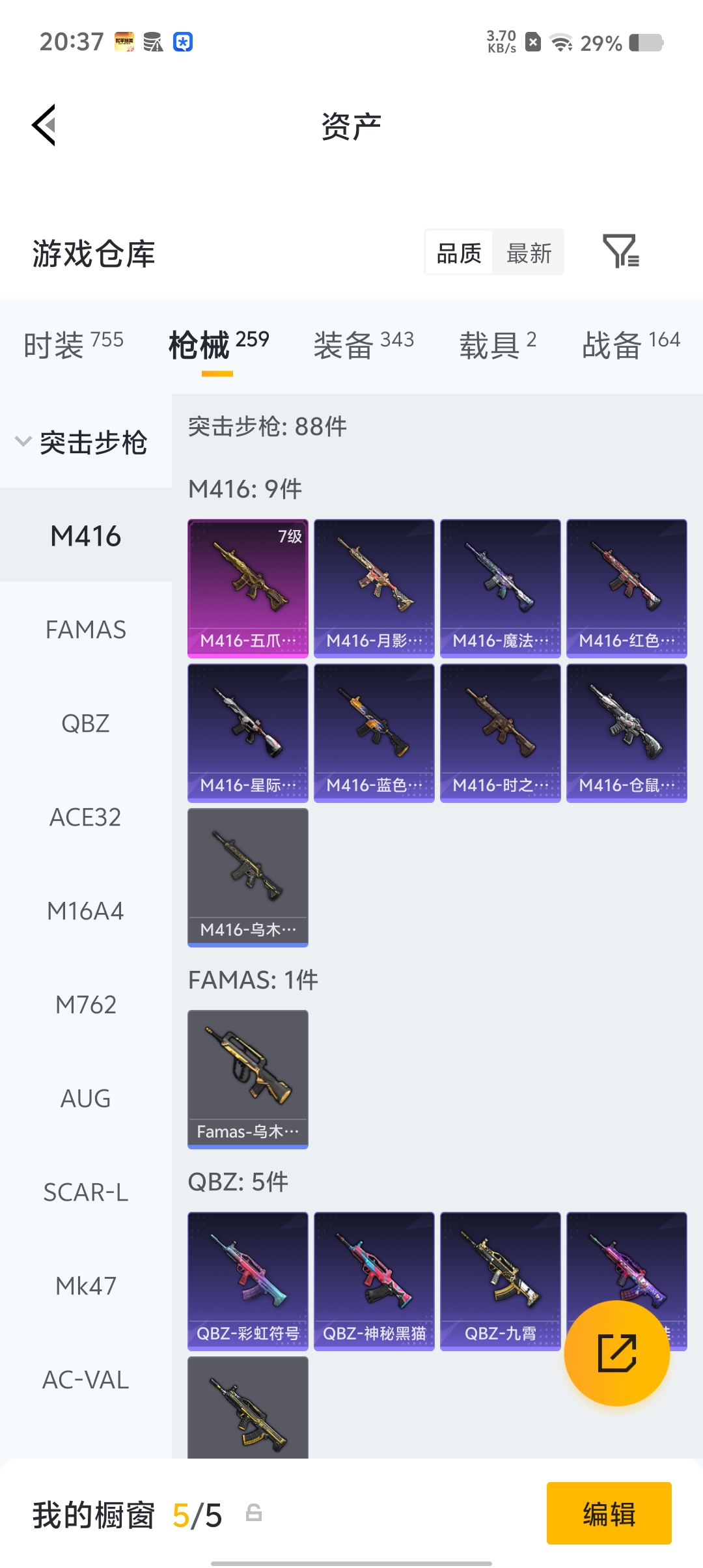Switch to the 装备 tab

coord(363,344)
